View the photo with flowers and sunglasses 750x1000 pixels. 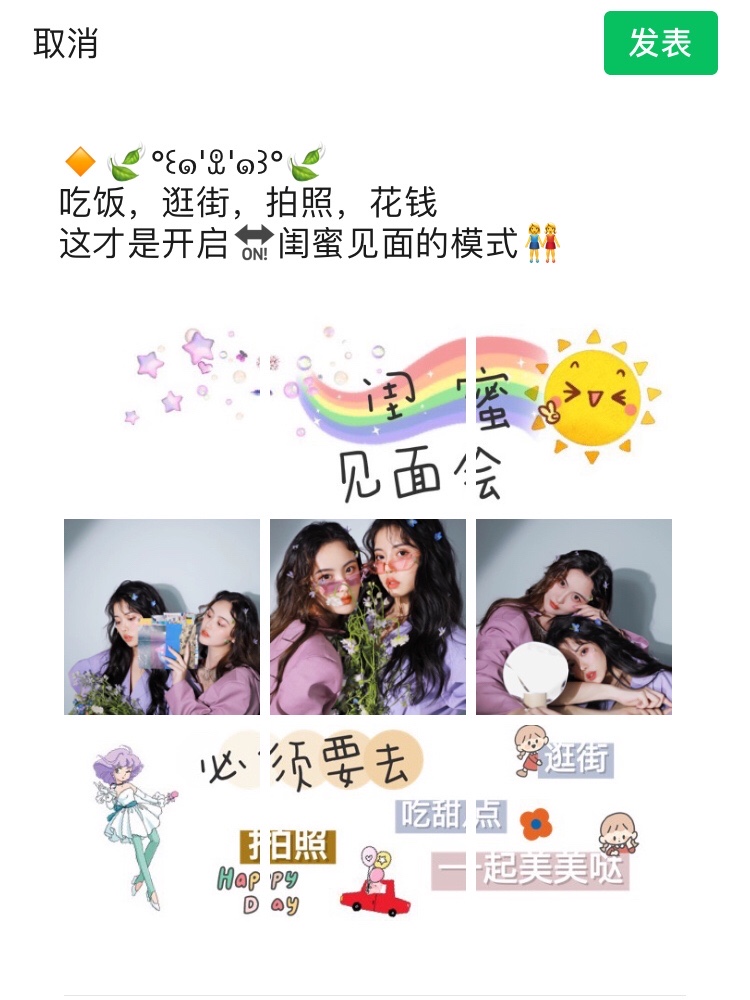tap(368, 617)
